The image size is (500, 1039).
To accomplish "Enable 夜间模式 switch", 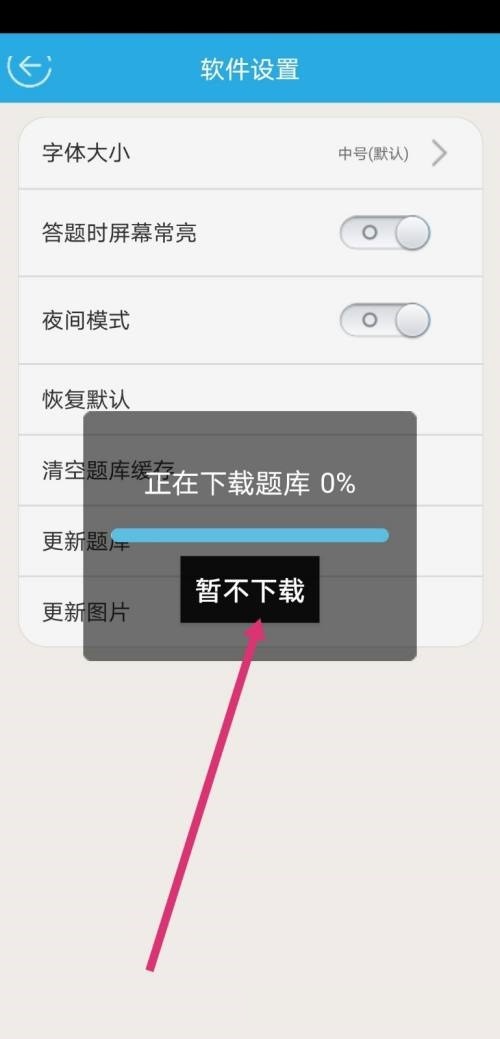I will pos(385,321).
